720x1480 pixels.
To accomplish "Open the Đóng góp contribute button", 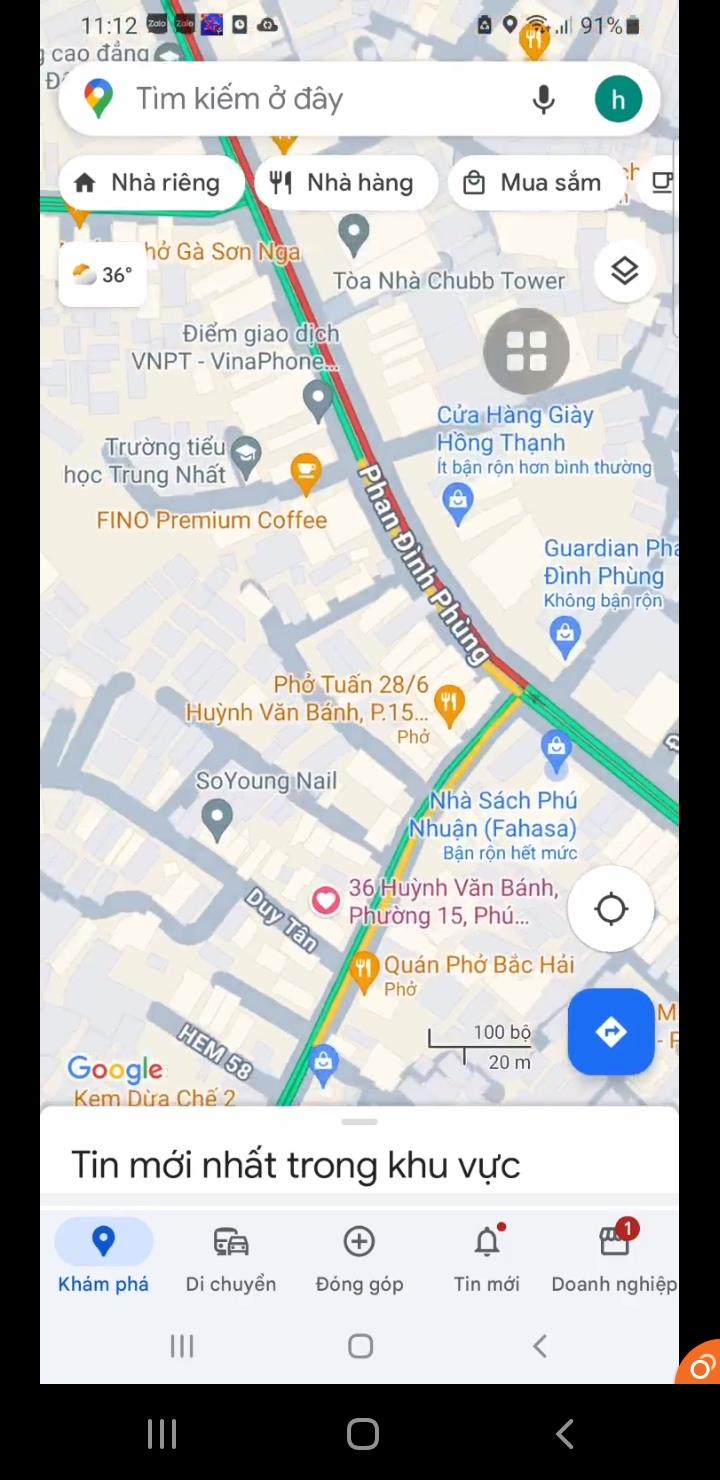I will (358, 1257).
